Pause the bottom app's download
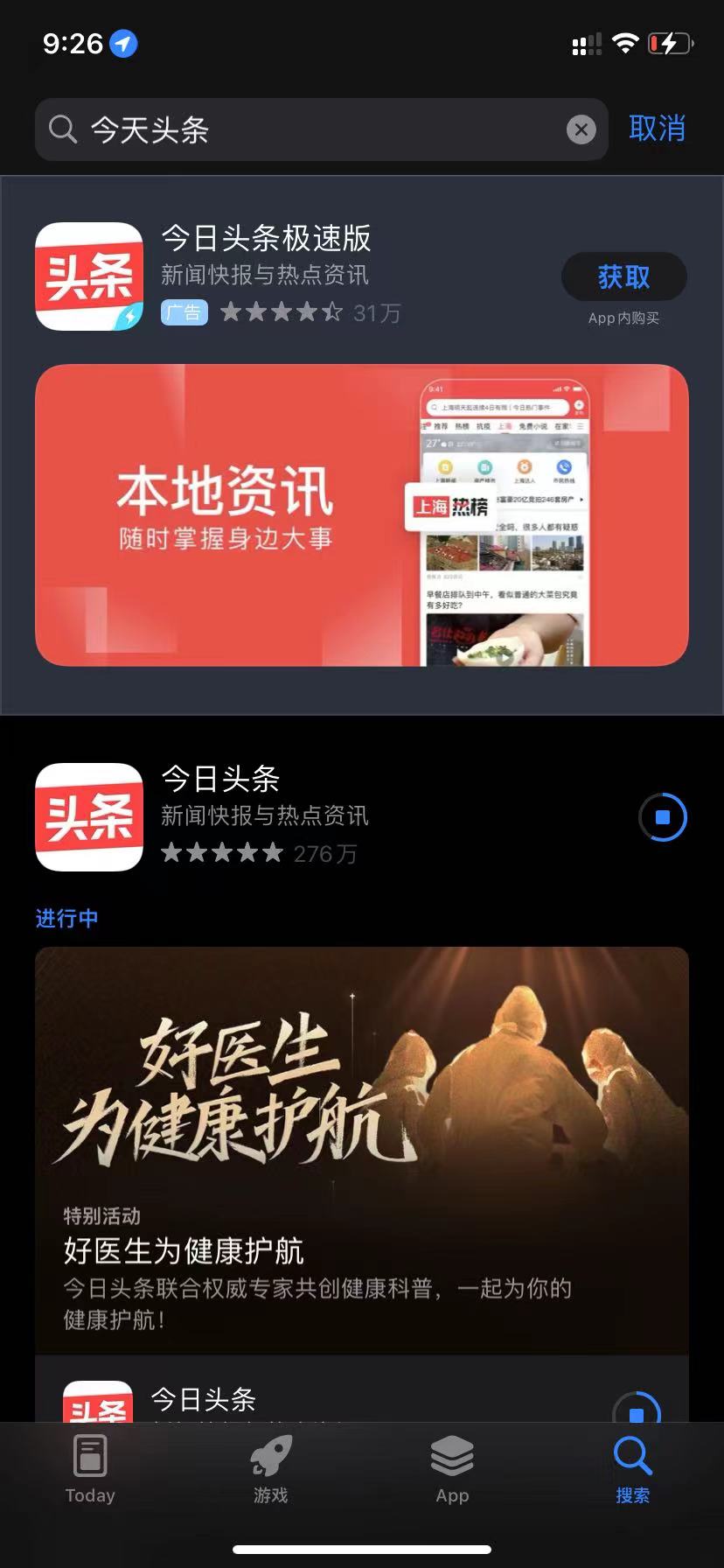 [x=638, y=1409]
